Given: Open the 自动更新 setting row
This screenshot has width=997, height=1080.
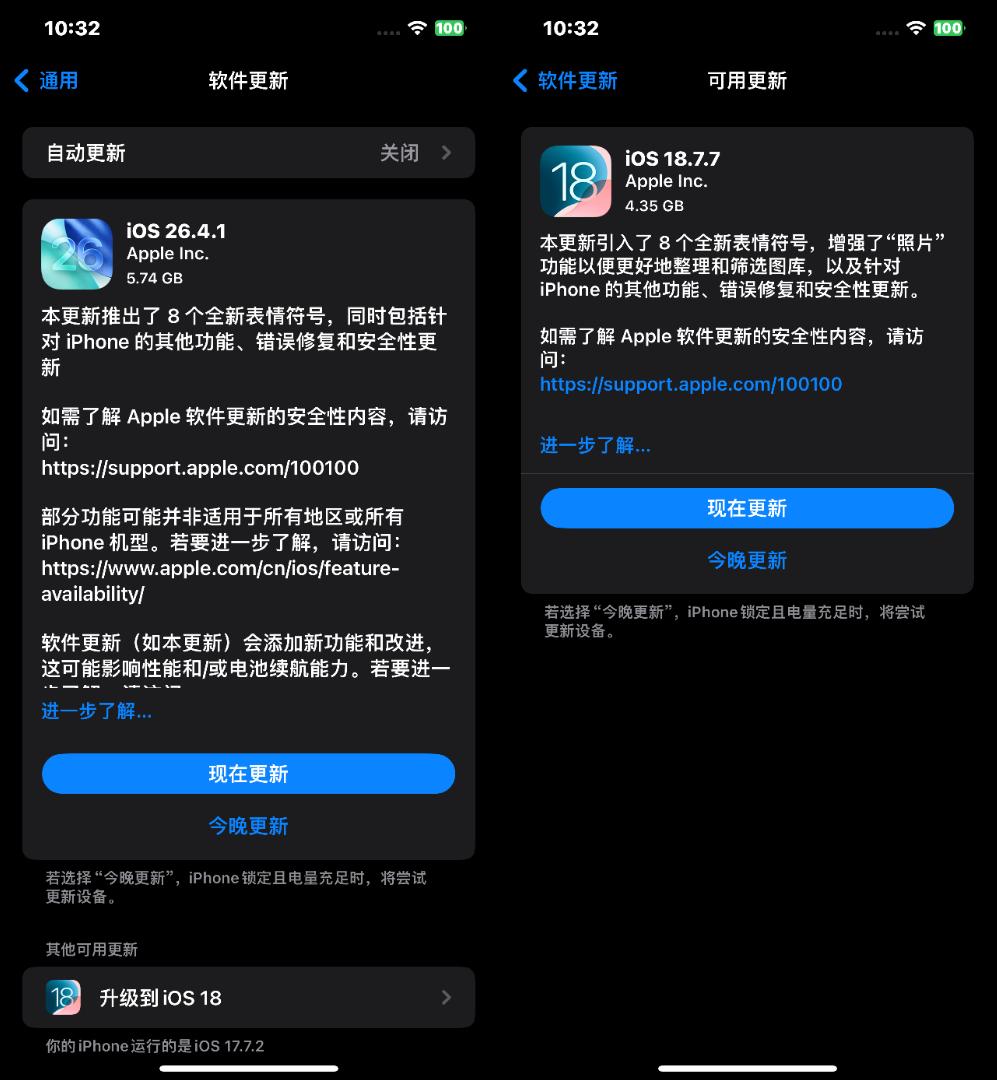Looking at the screenshot, I should [x=248, y=153].
